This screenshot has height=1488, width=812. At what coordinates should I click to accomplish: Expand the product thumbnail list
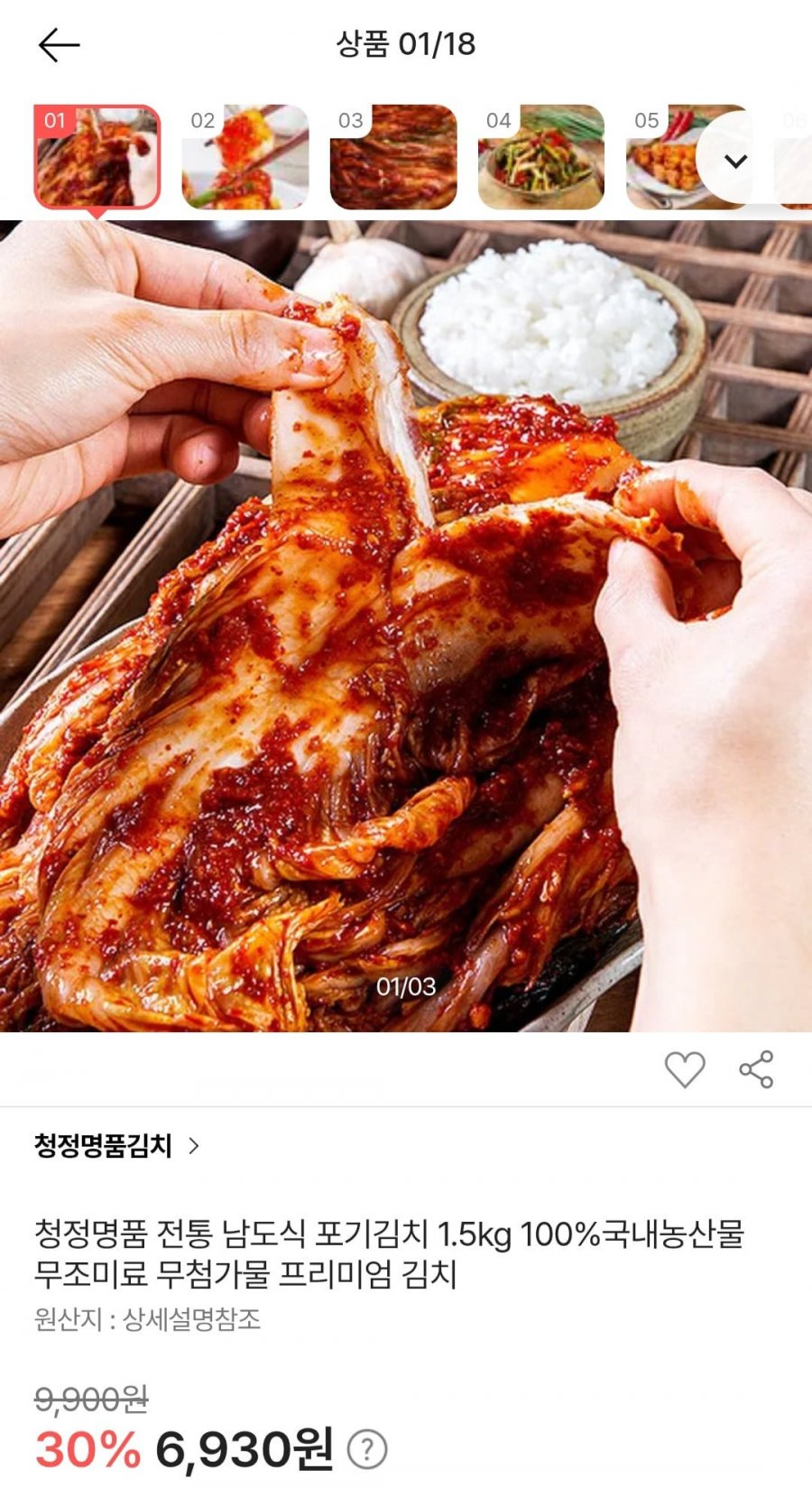[x=736, y=161]
